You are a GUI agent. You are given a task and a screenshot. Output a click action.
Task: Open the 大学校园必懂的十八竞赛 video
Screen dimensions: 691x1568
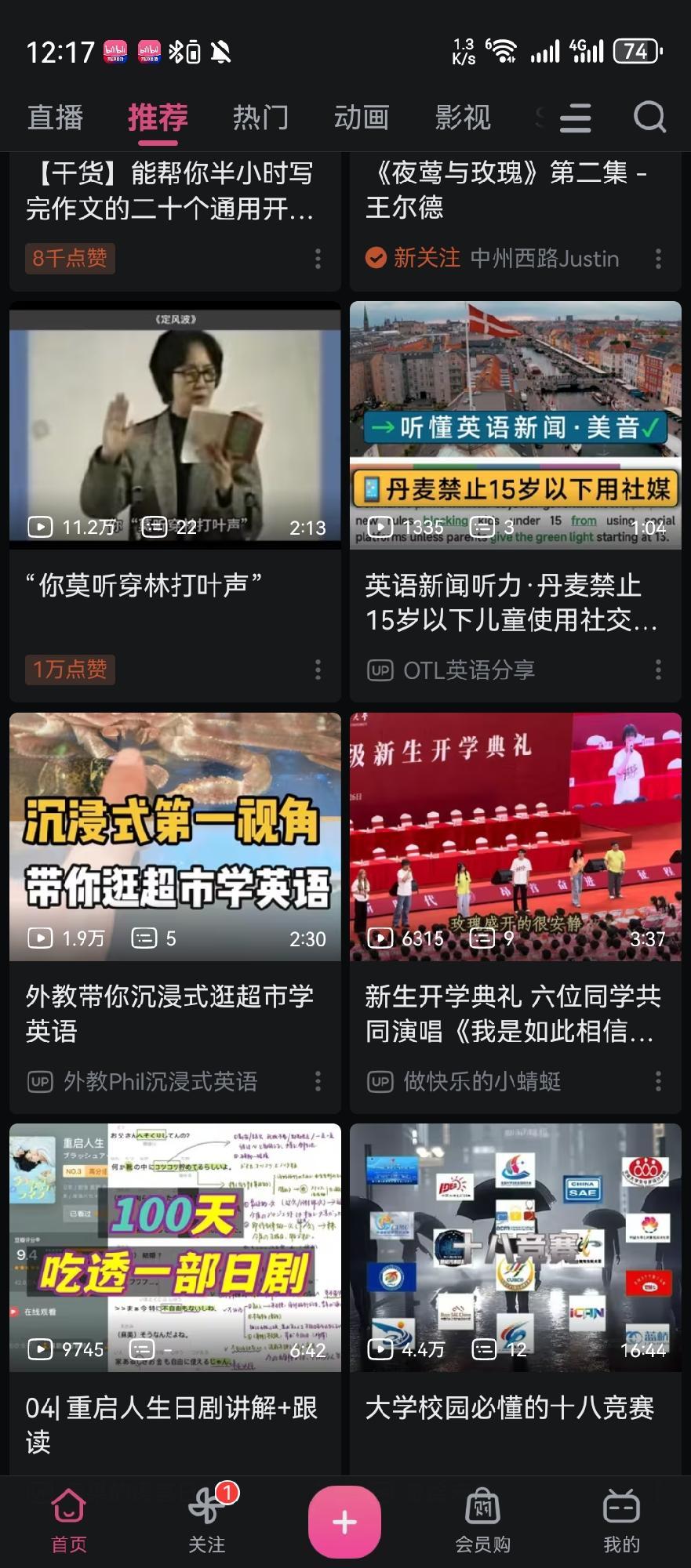(515, 1247)
